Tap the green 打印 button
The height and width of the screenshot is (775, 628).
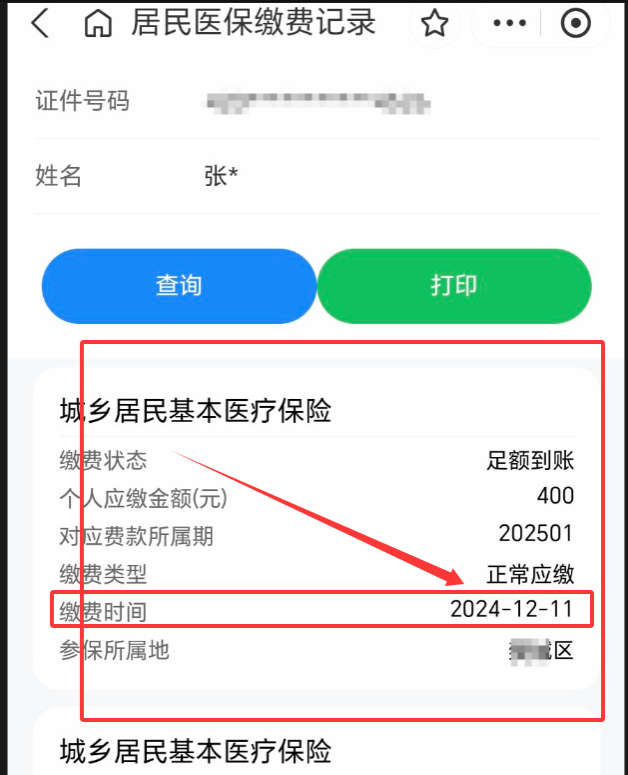click(x=454, y=286)
